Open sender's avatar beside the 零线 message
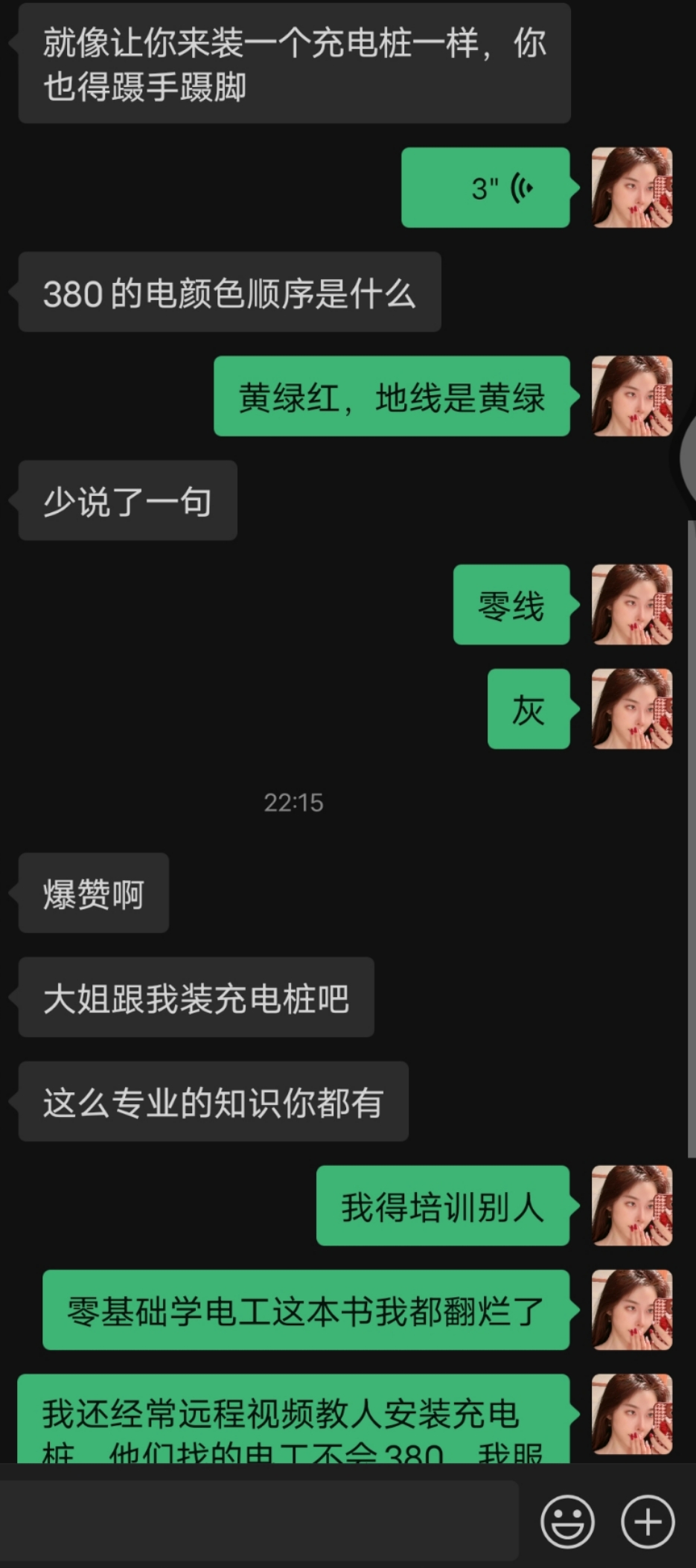 [632, 605]
